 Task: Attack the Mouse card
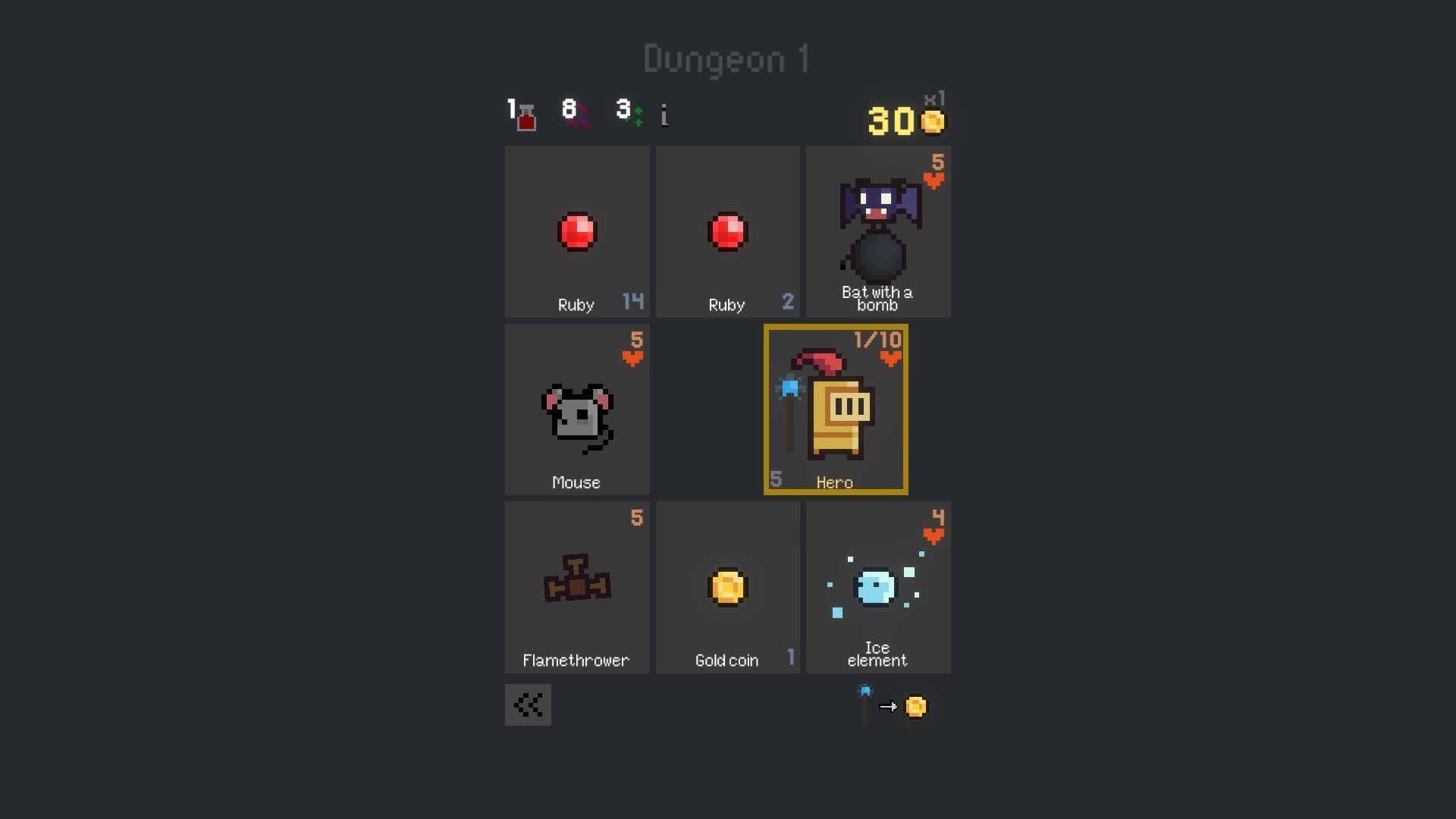pos(576,409)
